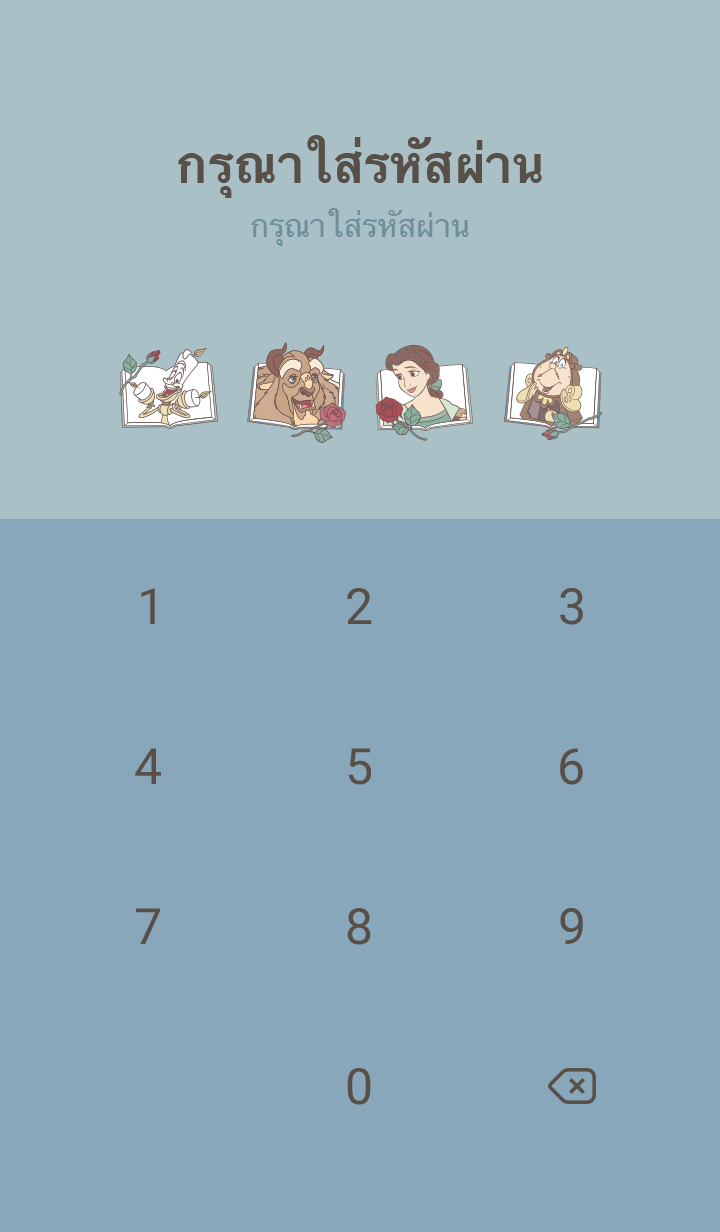Screen dimensions: 720x1232
Task: Enter digit 1 on the passcode keypad
Action: pos(149,607)
